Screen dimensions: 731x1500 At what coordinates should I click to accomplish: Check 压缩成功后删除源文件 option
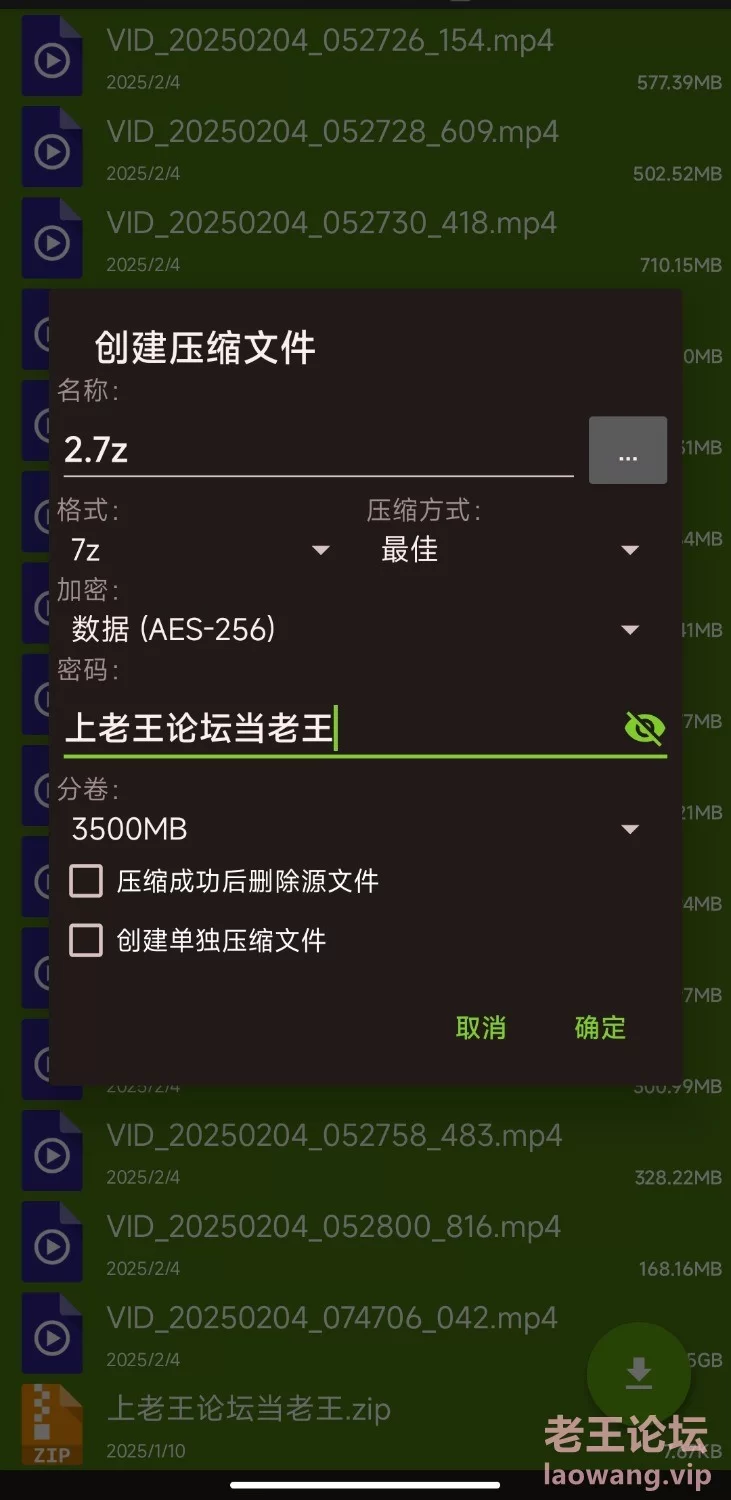click(x=87, y=881)
